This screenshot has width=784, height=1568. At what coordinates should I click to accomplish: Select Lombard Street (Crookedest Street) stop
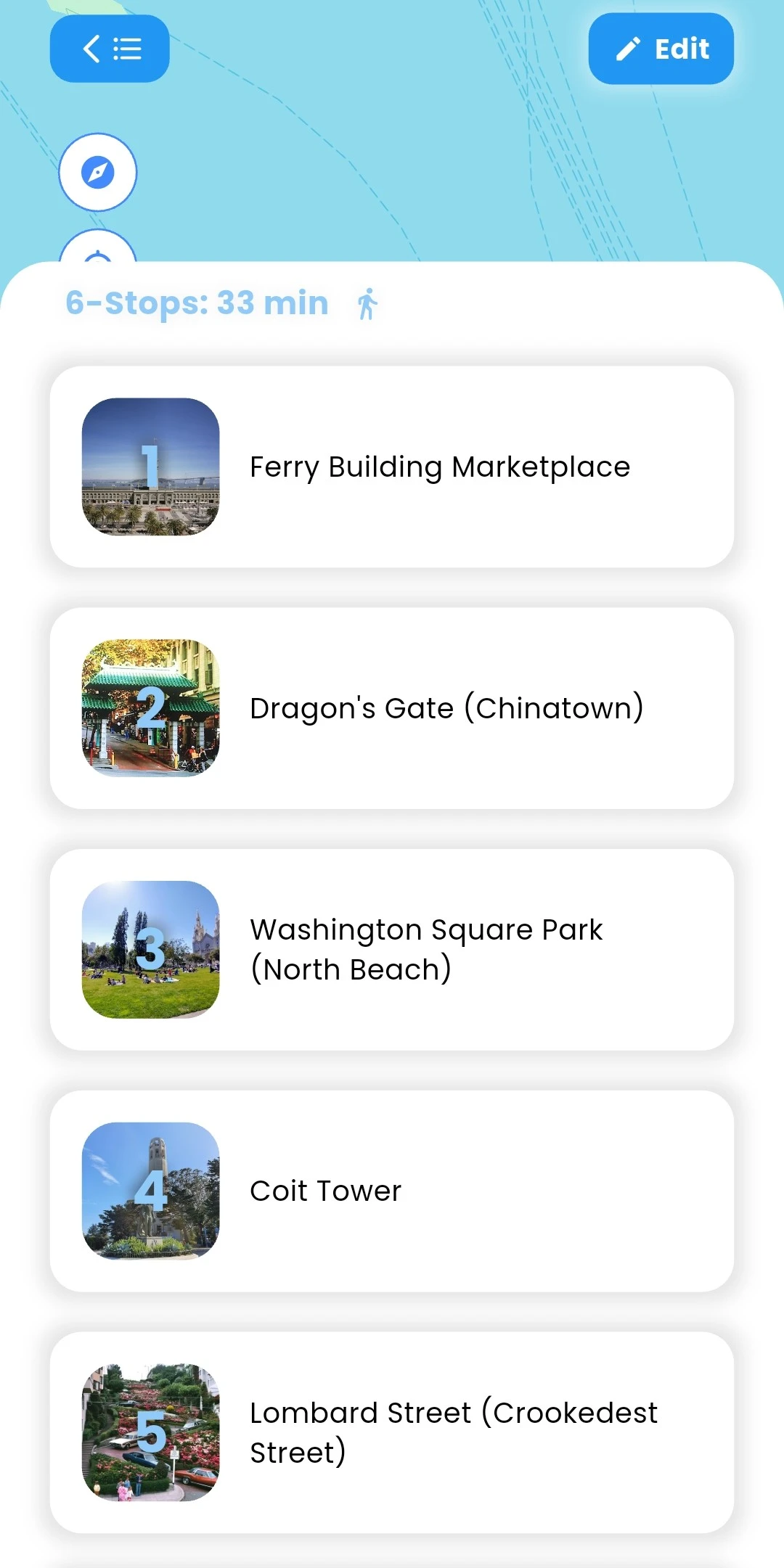(392, 1432)
